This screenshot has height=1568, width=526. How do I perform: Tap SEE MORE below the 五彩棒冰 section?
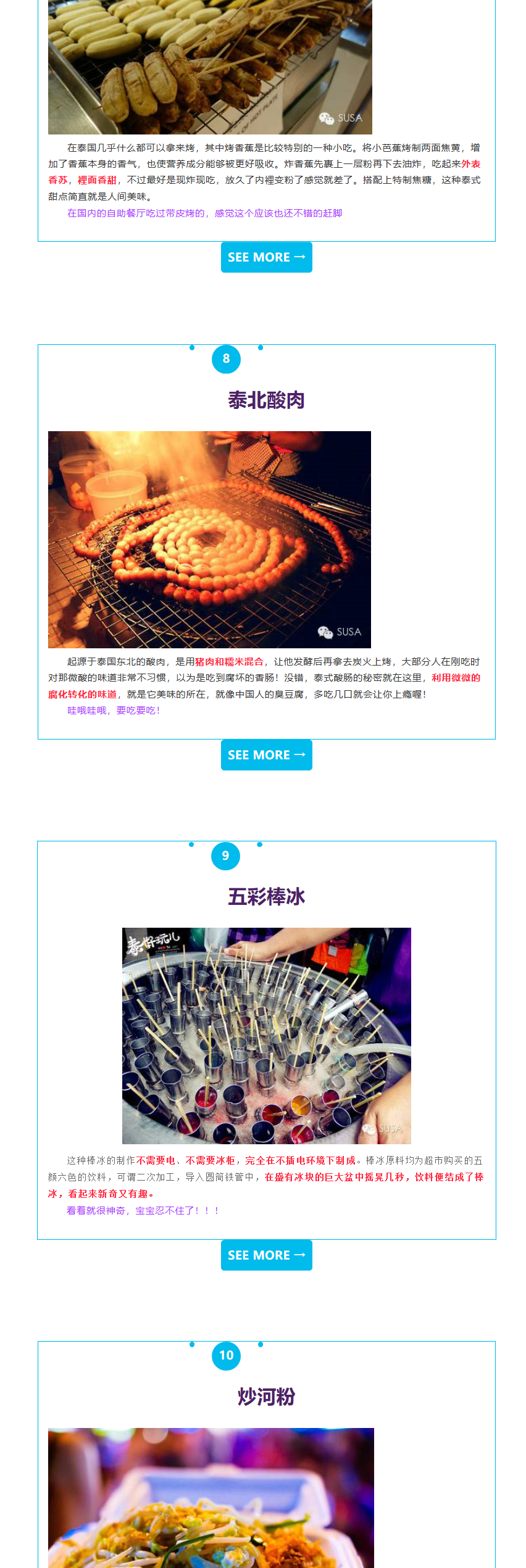click(x=266, y=1255)
